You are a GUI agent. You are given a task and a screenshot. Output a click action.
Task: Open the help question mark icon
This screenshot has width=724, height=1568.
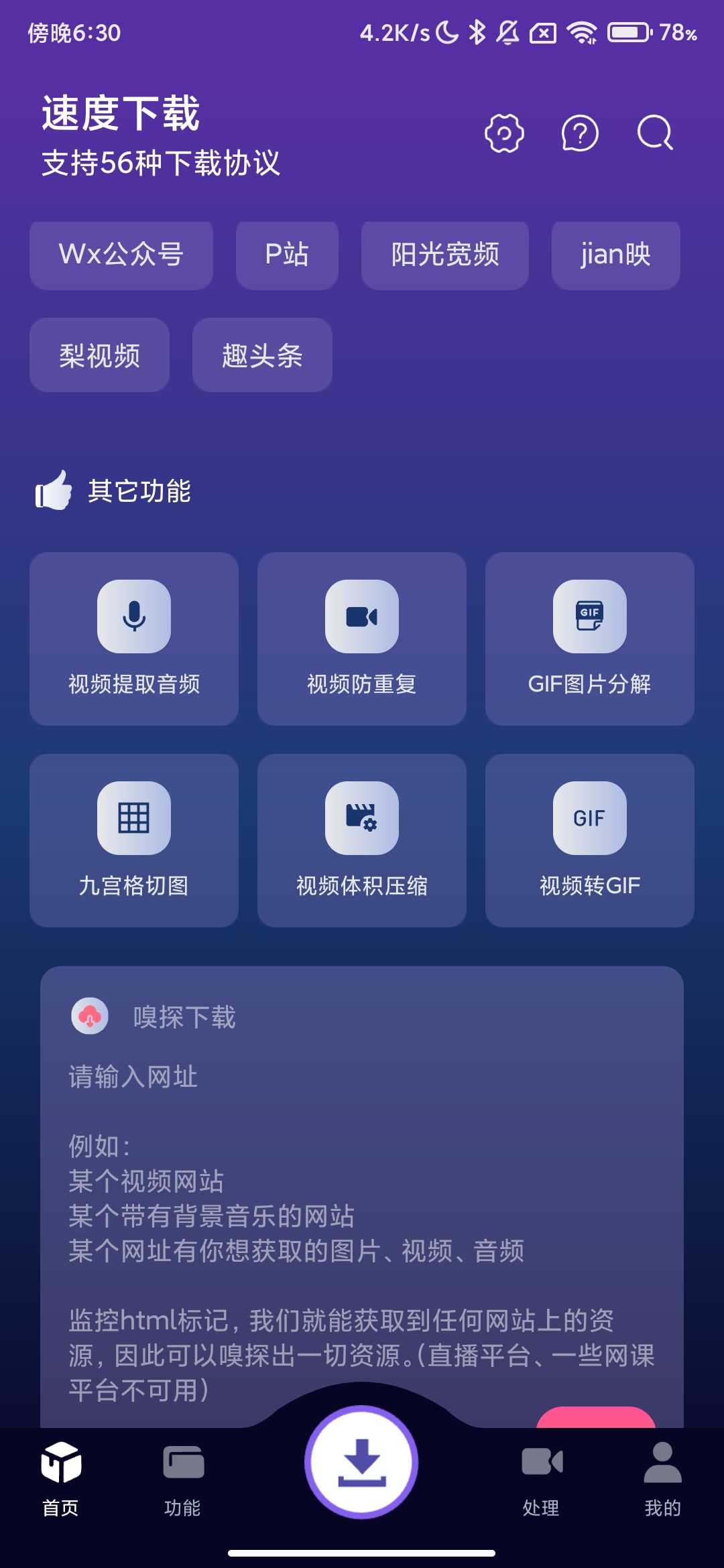point(580,133)
